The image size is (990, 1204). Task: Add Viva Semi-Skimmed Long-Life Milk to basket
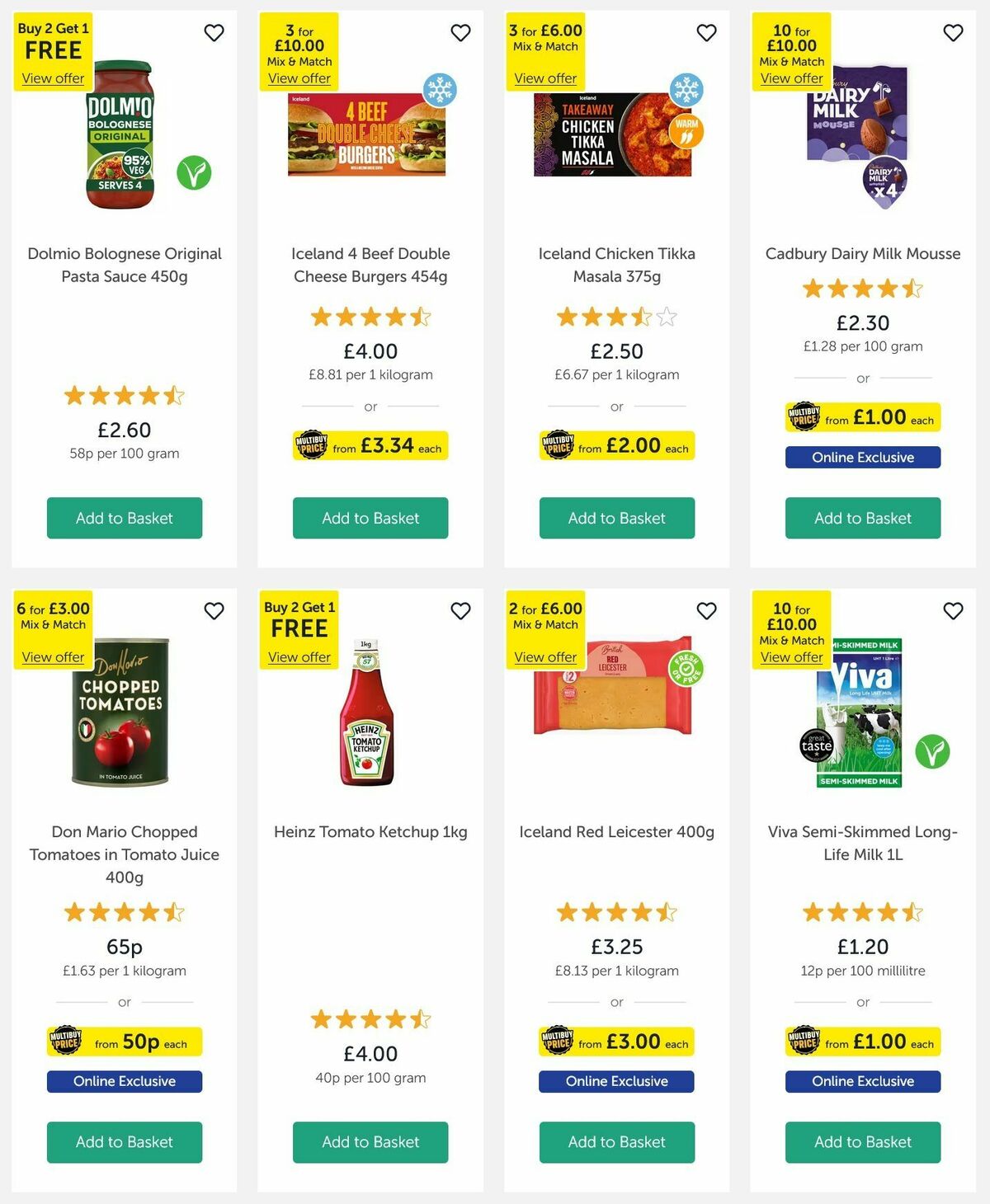pyautogui.click(x=862, y=1142)
